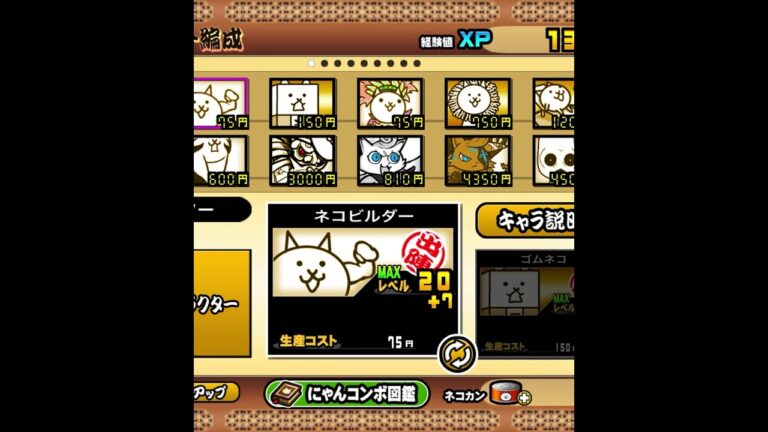Image resolution: width=768 pixels, height=432 pixels.
Task: Select the 750円 lion cat slot
Action: pos(477,104)
